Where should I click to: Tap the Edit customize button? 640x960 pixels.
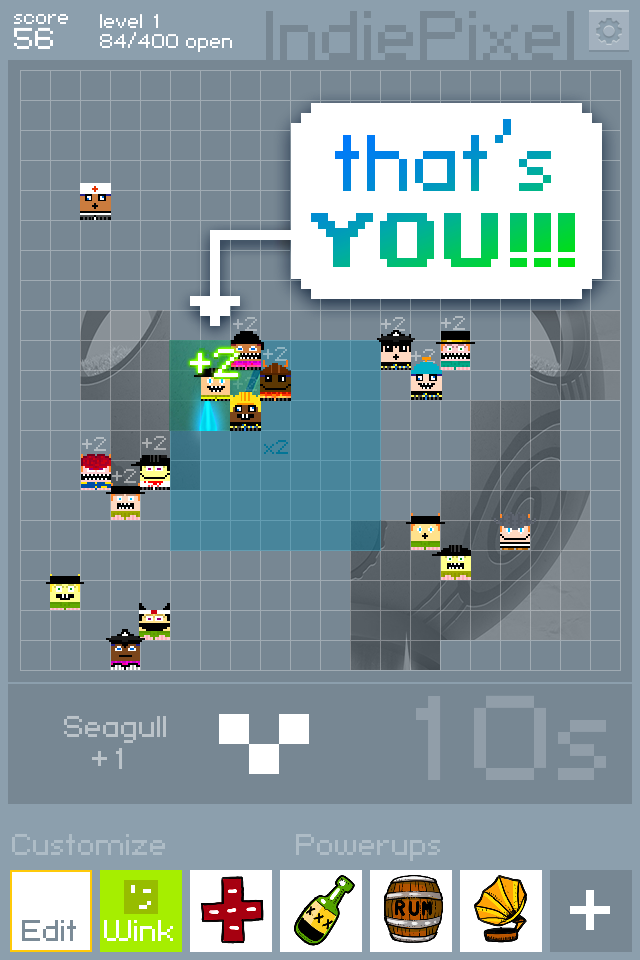tap(51, 910)
